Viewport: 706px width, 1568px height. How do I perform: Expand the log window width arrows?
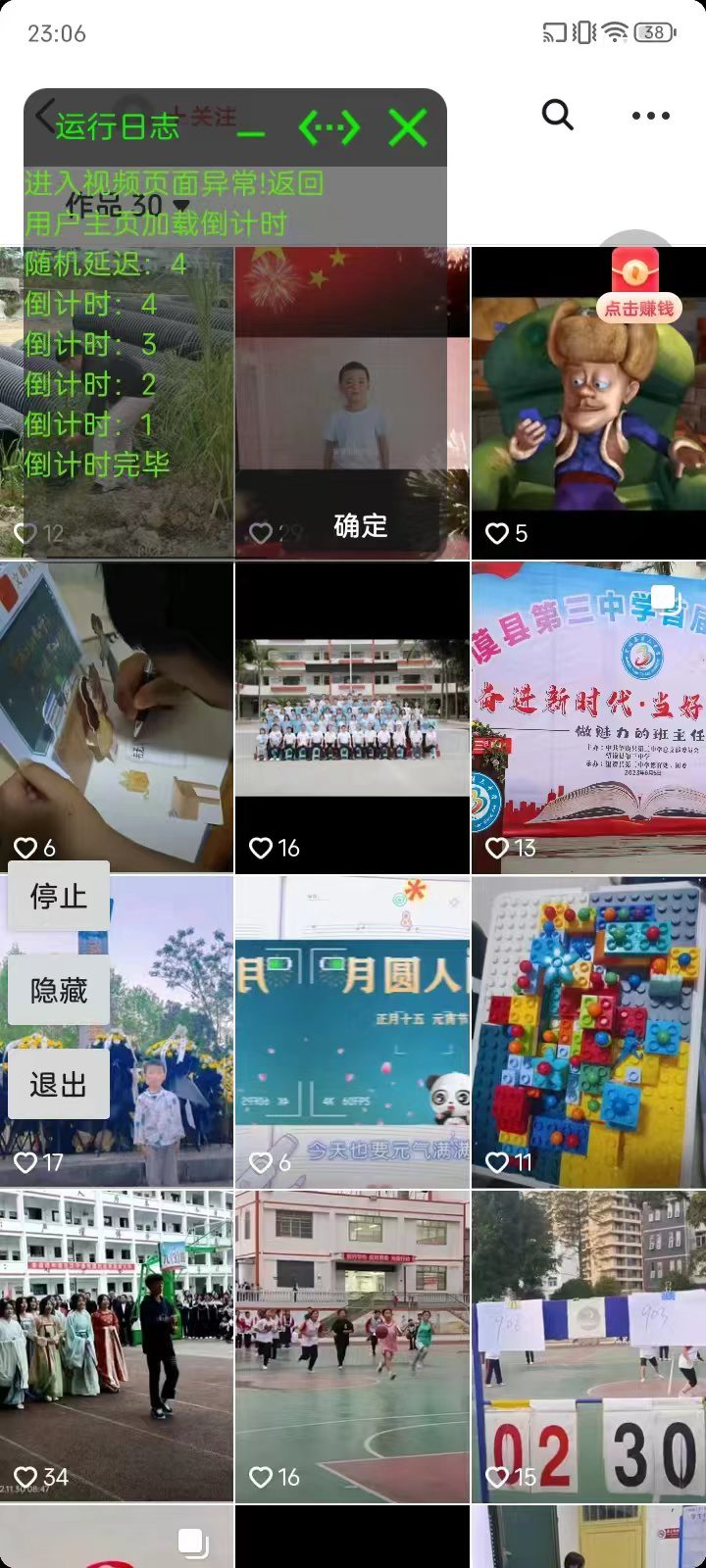(x=329, y=127)
